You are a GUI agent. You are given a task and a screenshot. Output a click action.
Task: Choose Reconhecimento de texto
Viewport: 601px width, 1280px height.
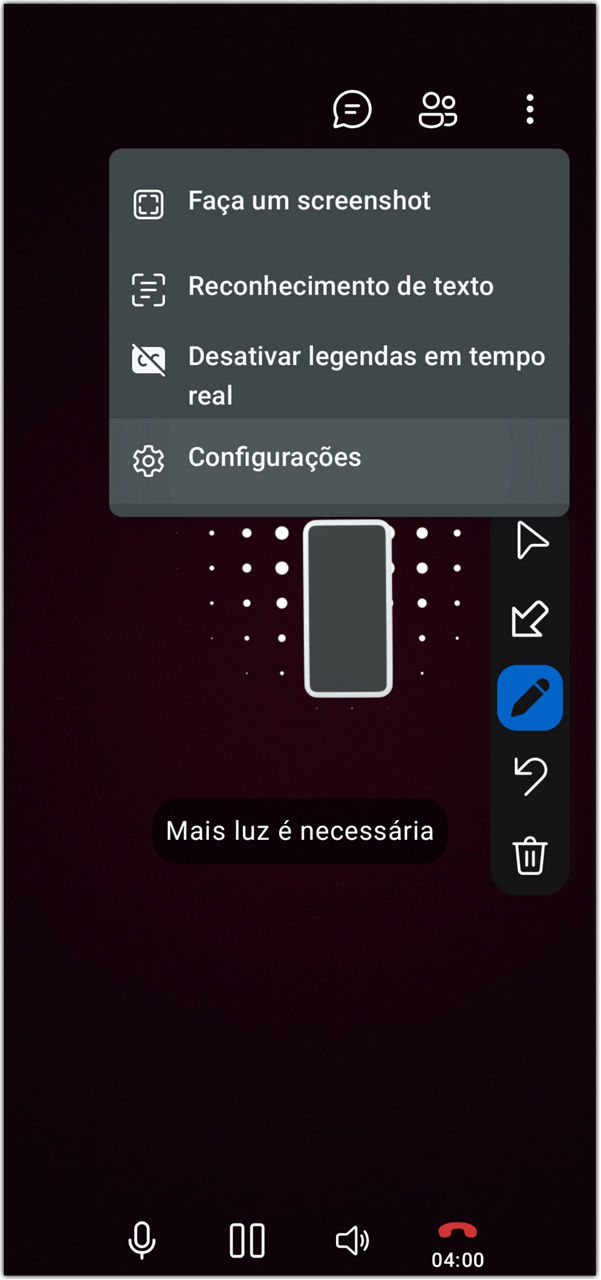pyautogui.click(x=340, y=287)
